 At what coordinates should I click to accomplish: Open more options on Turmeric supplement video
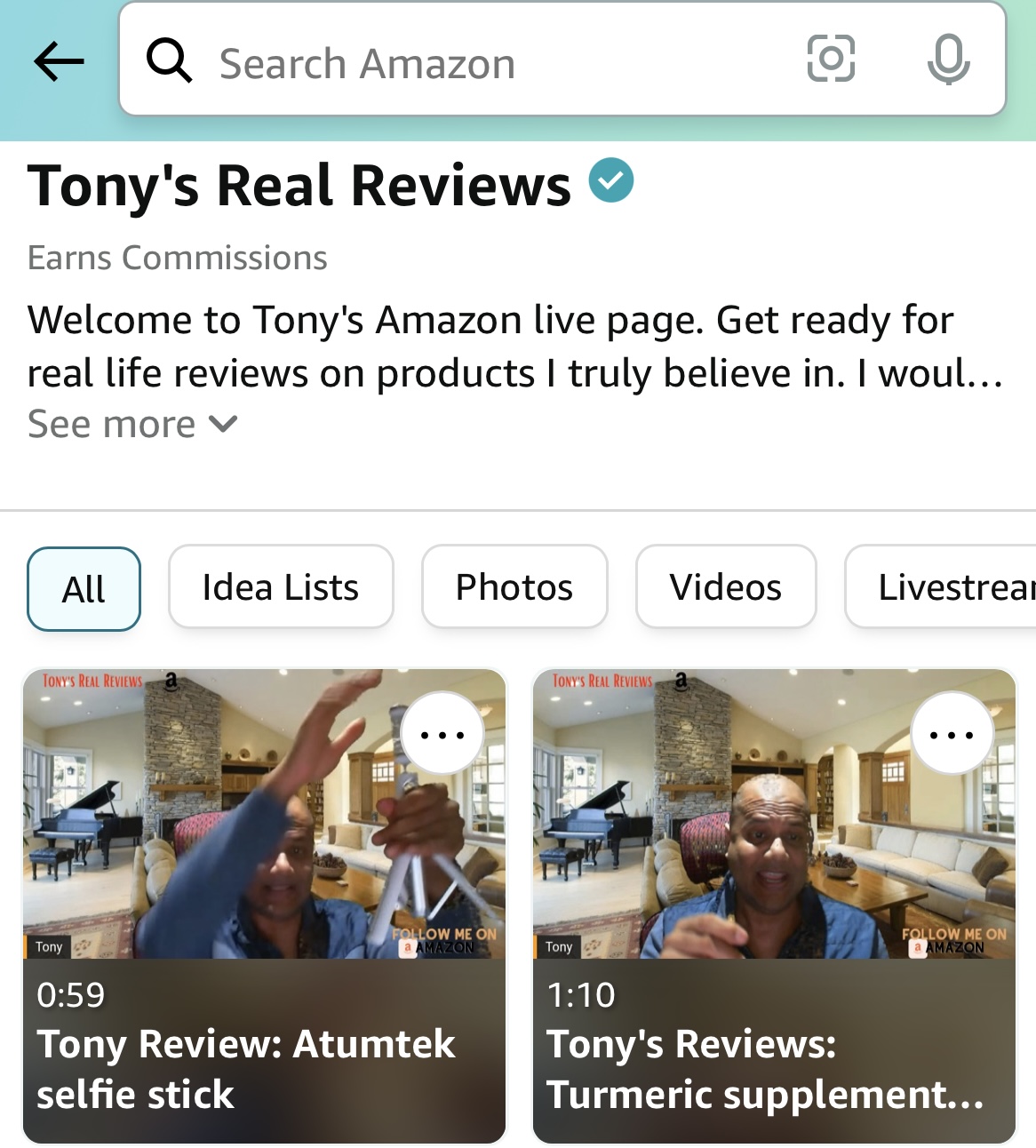click(952, 734)
